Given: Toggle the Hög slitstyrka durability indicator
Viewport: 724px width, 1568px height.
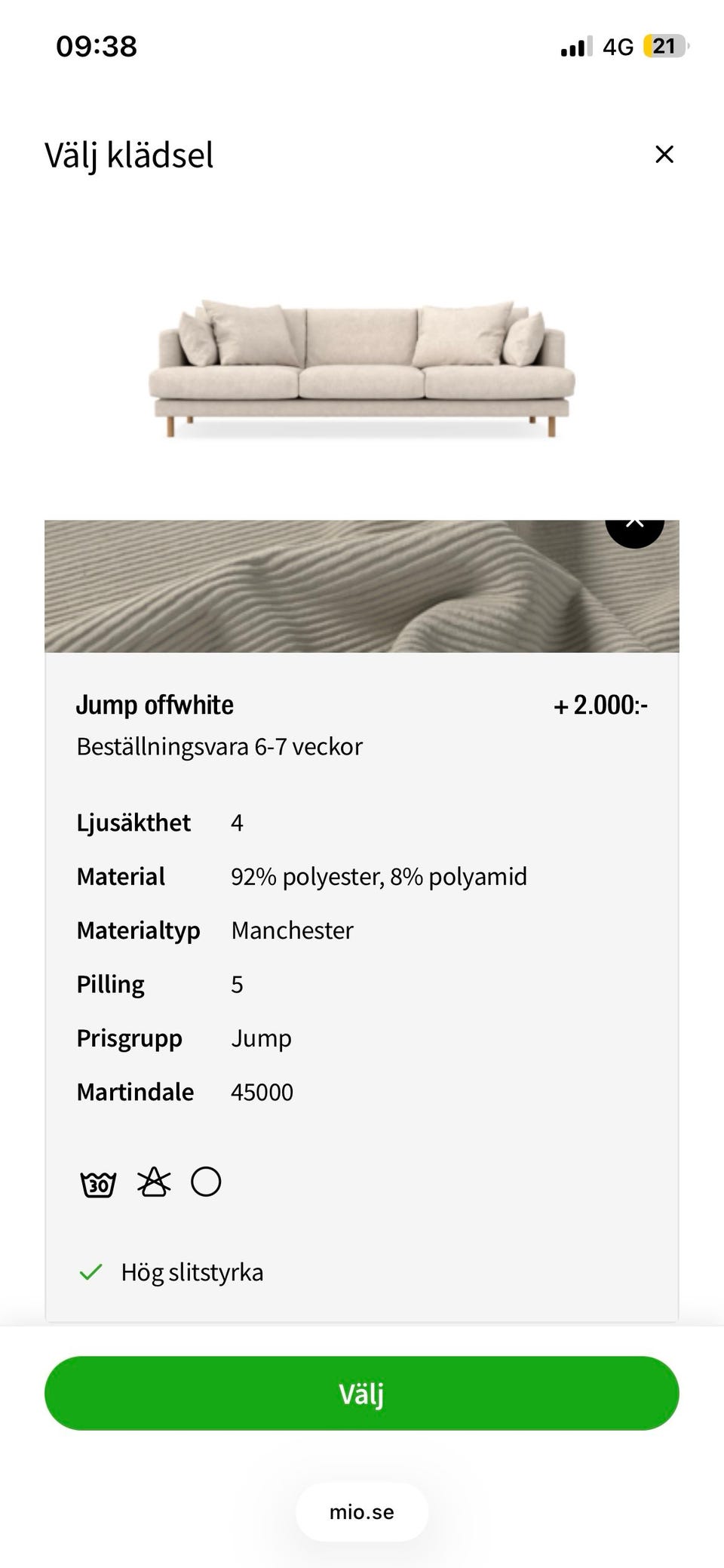Looking at the screenshot, I should 192,1271.
